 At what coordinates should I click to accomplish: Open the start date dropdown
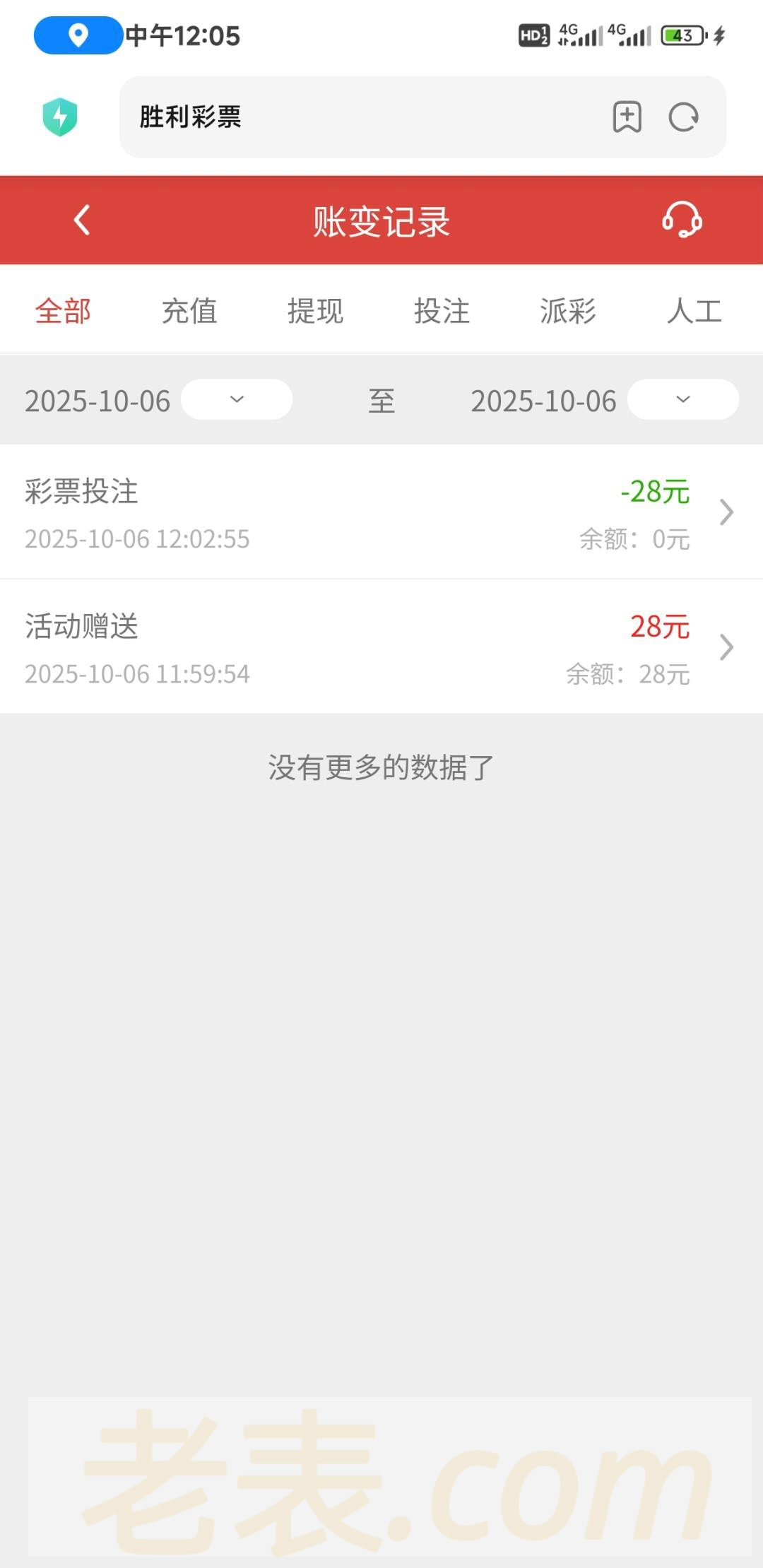pyautogui.click(x=237, y=399)
